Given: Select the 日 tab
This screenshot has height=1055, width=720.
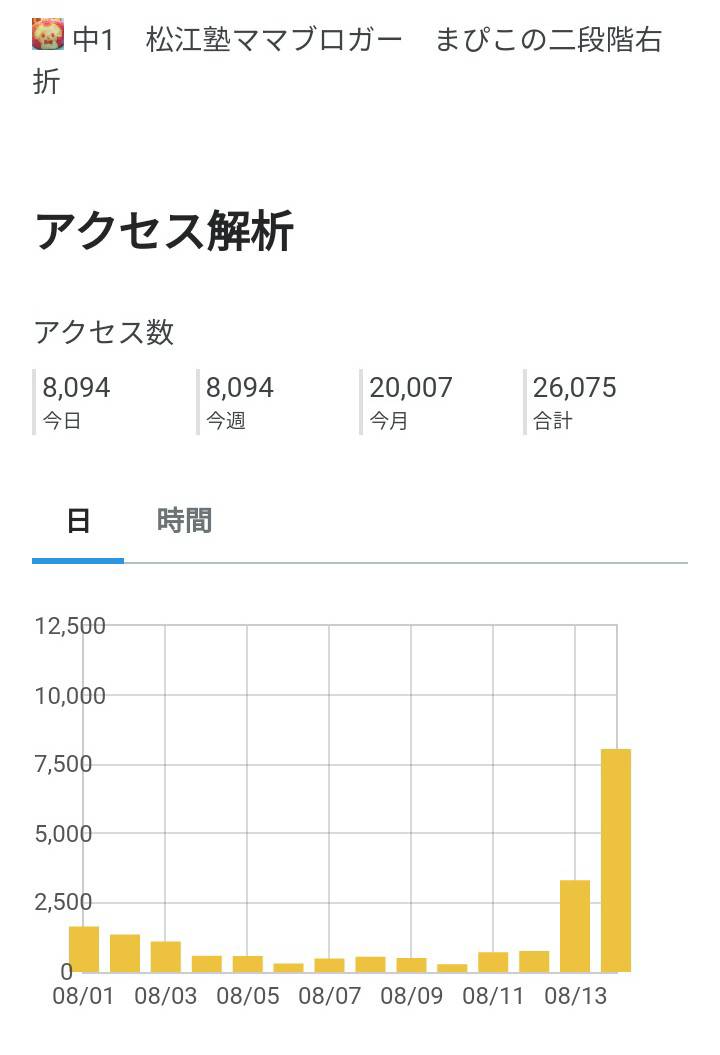Looking at the screenshot, I should point(78,521).
